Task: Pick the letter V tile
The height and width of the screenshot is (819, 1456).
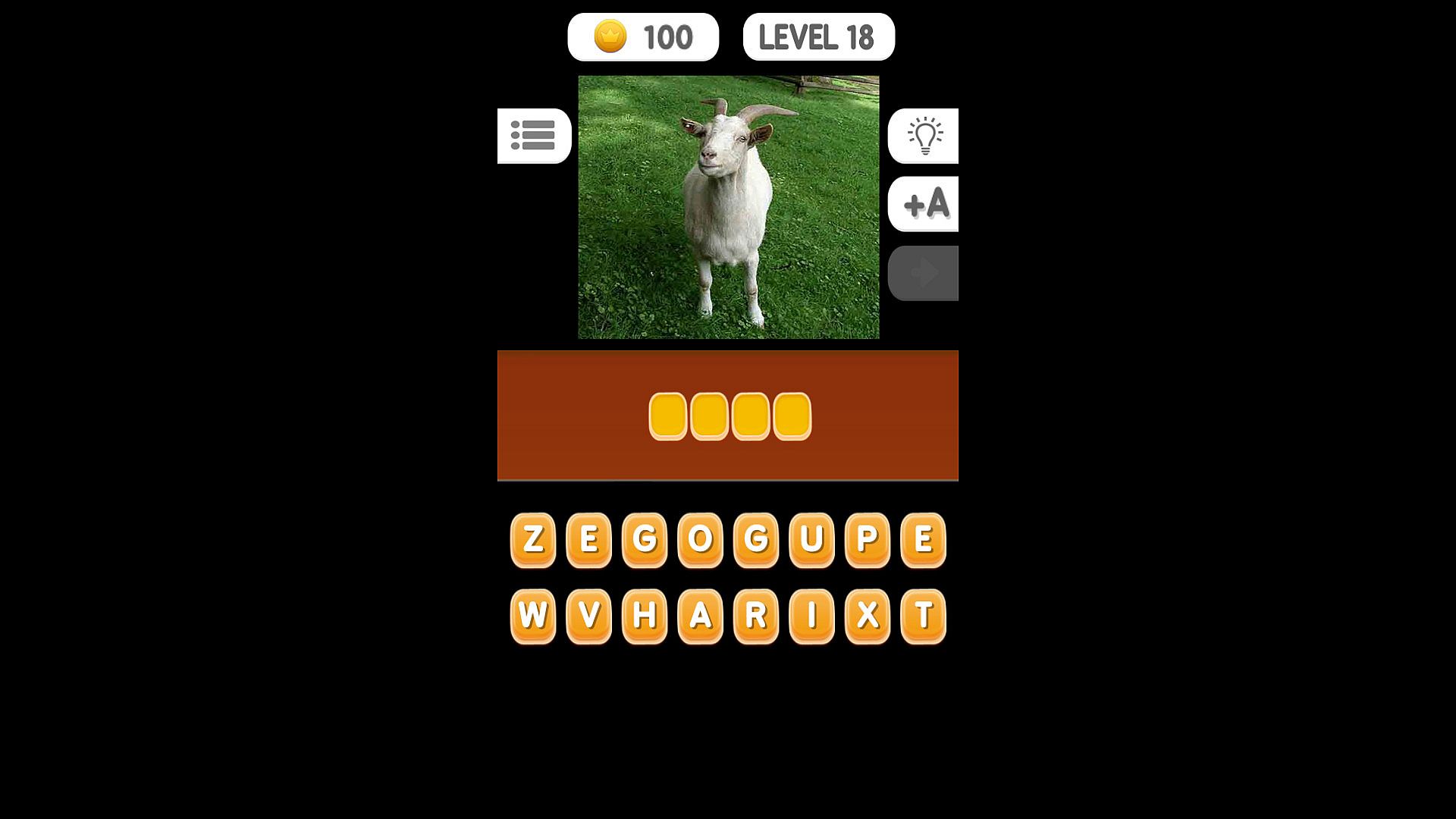Action: coord(589,616)
